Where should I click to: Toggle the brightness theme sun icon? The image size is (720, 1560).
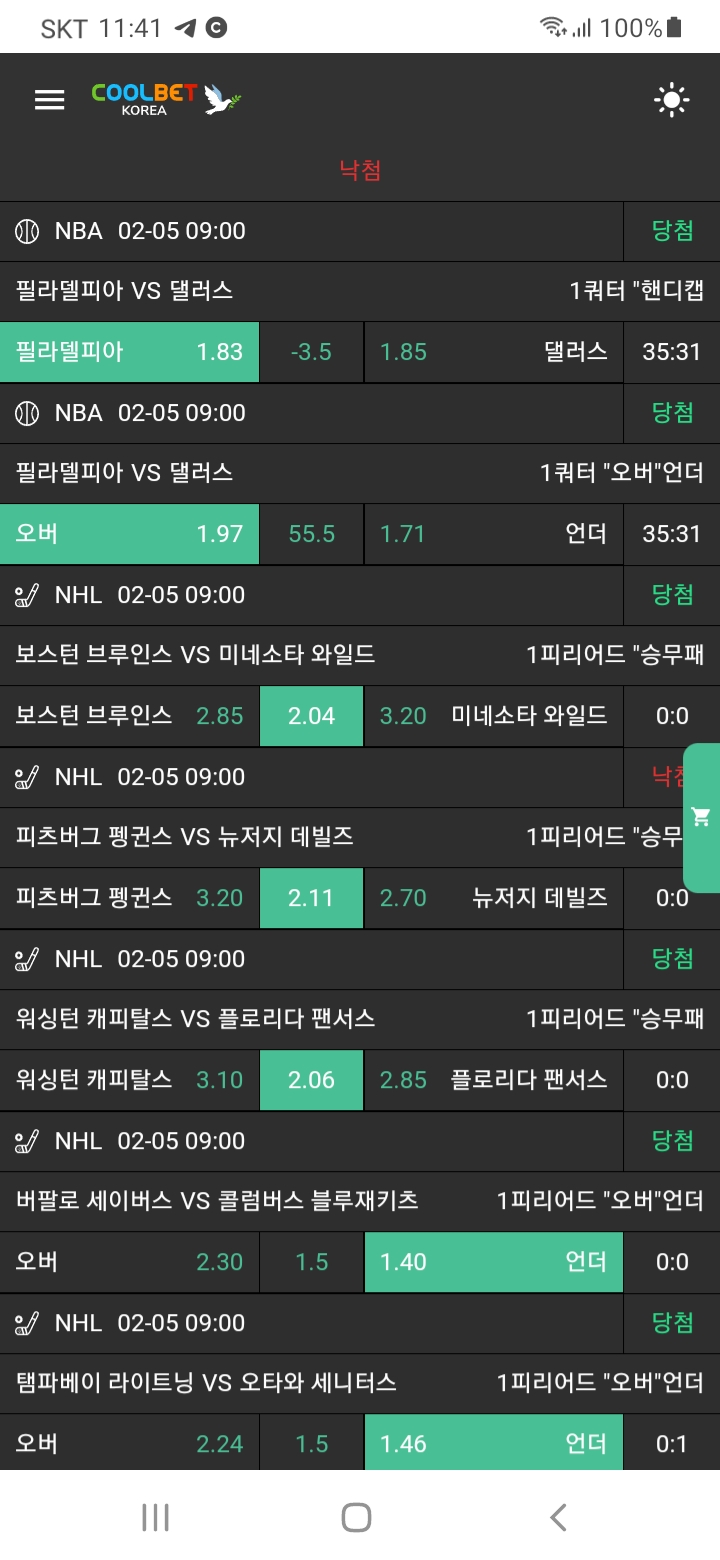pyautogui.click(x=671, y=99)
